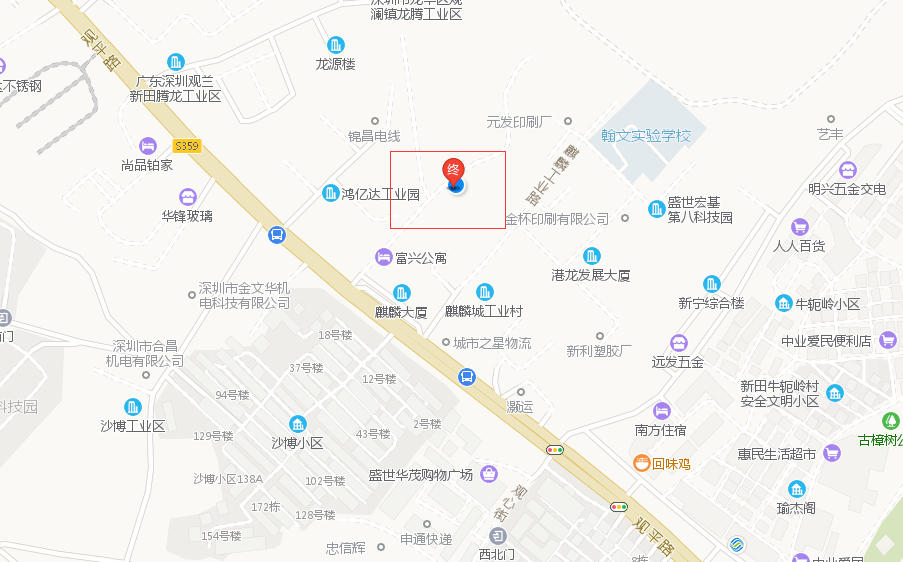
Task: Open the 富兴公寓 hotel marker
Action: (383, 258)
